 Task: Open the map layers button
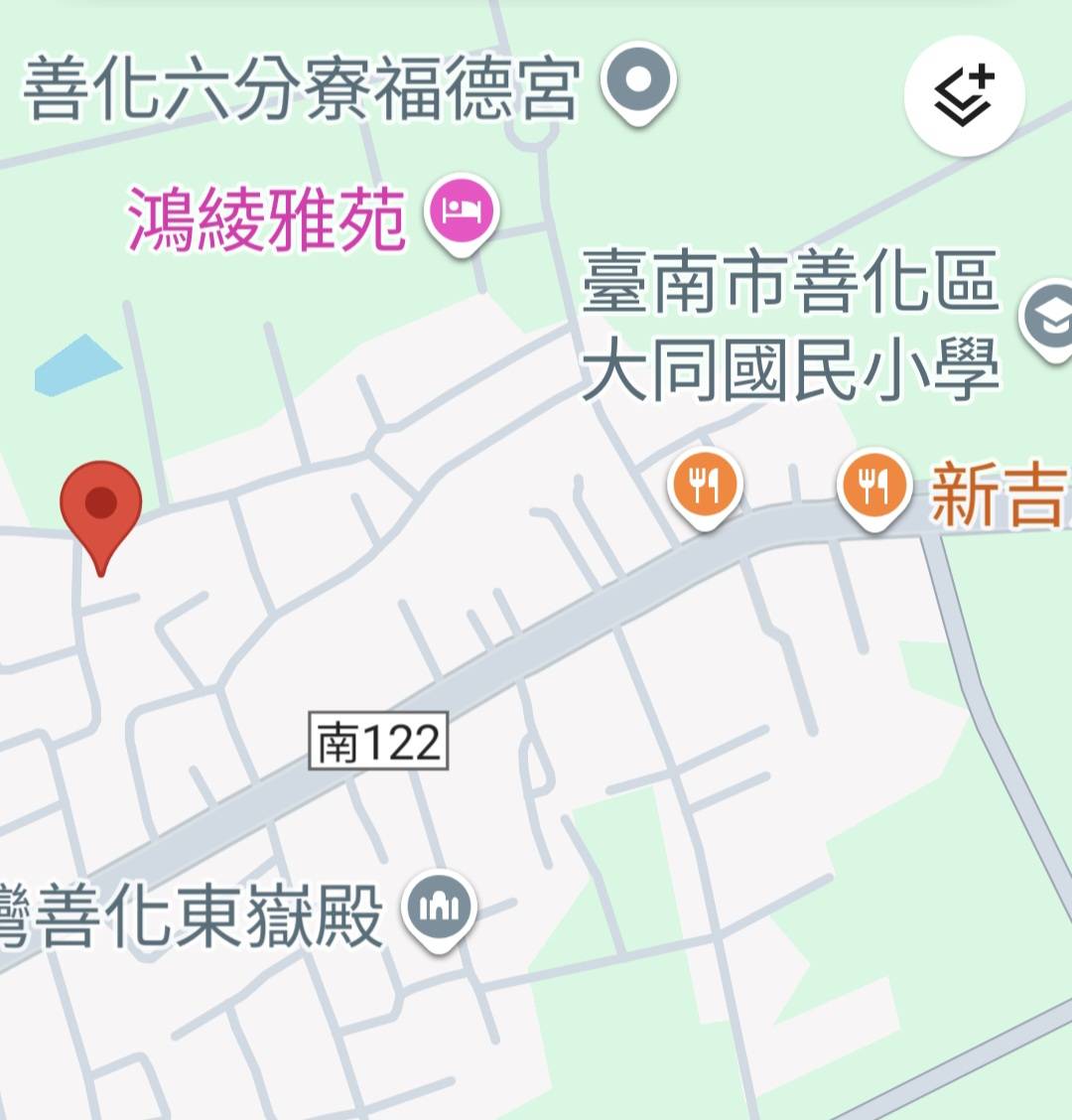click(x=964, y=95)
